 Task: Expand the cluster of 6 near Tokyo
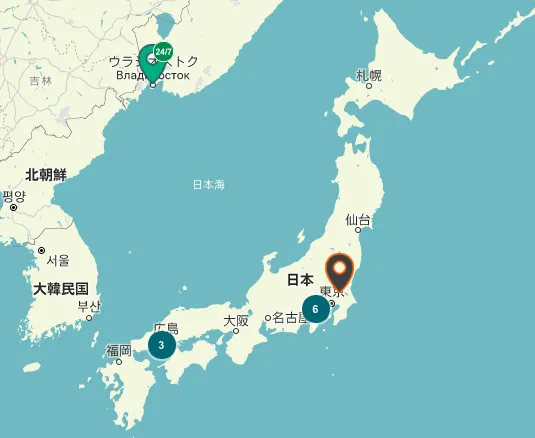[316, 309]
